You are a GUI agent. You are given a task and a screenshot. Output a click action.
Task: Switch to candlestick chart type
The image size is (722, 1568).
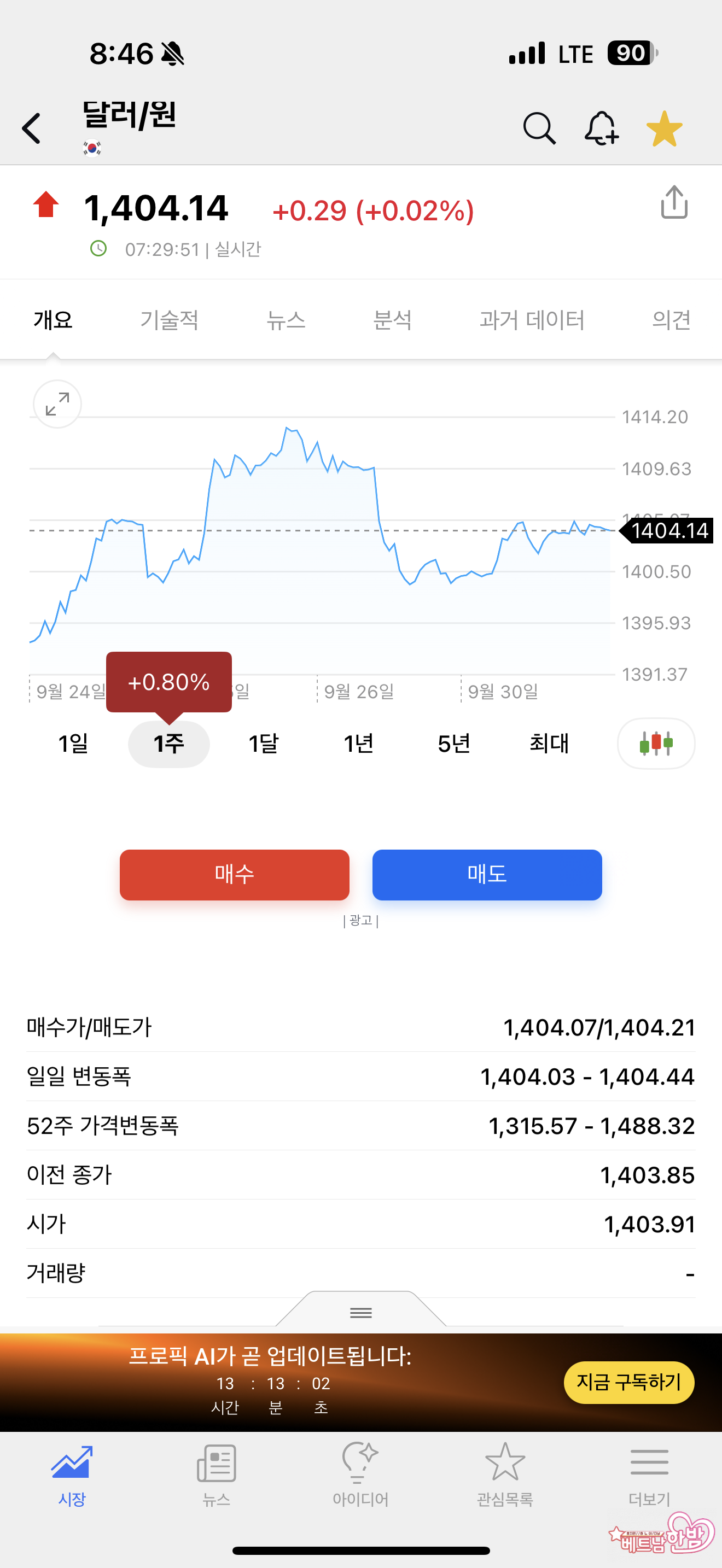click(x=656, y=743)
